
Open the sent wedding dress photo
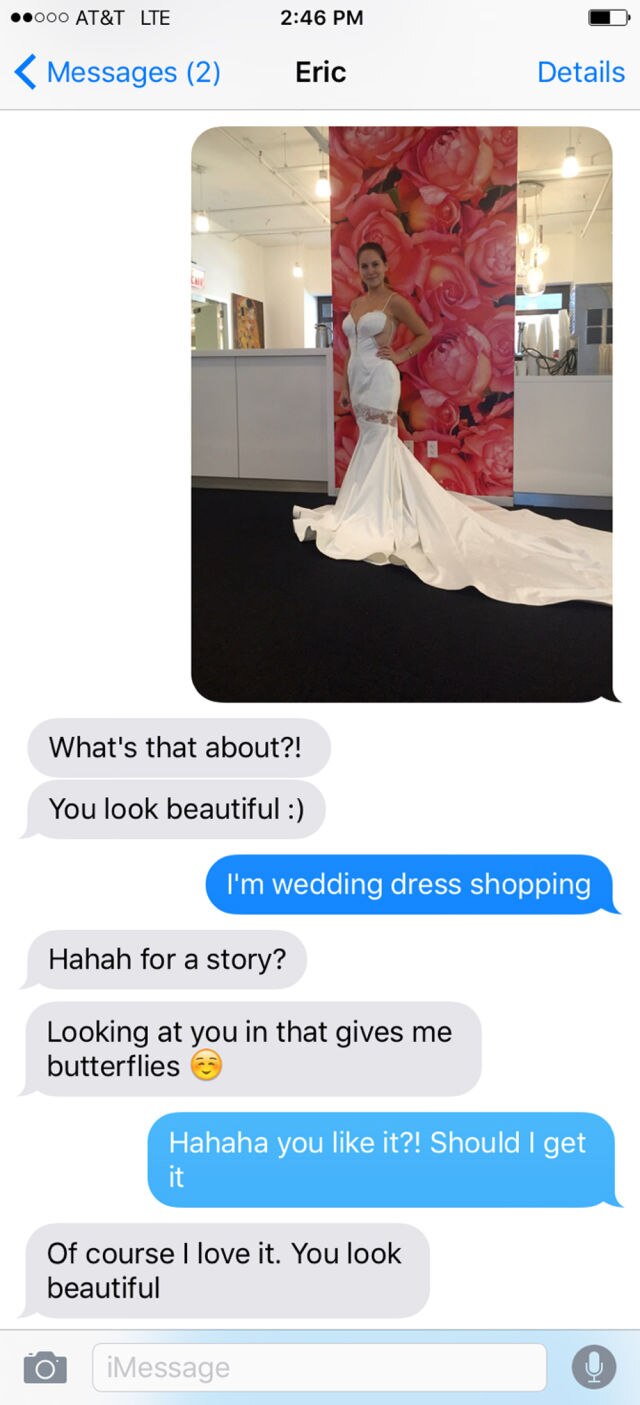[401, 413]
